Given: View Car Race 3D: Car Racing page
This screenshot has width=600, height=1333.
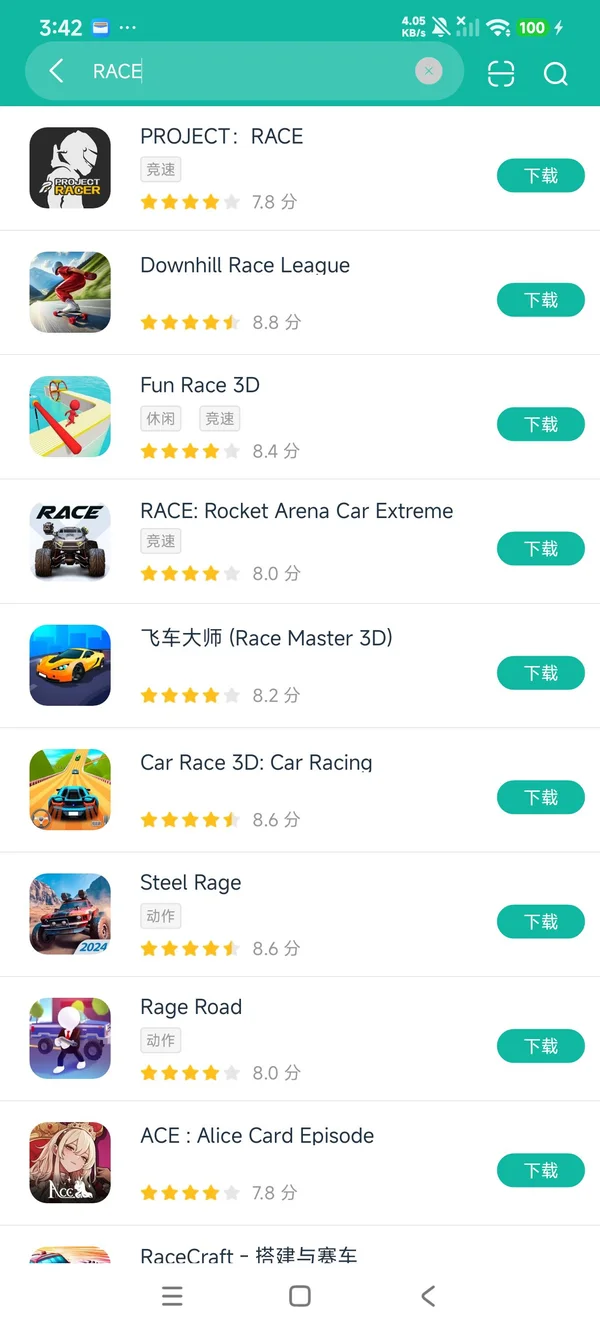Looking at the screenshot, I should point(256,763).
